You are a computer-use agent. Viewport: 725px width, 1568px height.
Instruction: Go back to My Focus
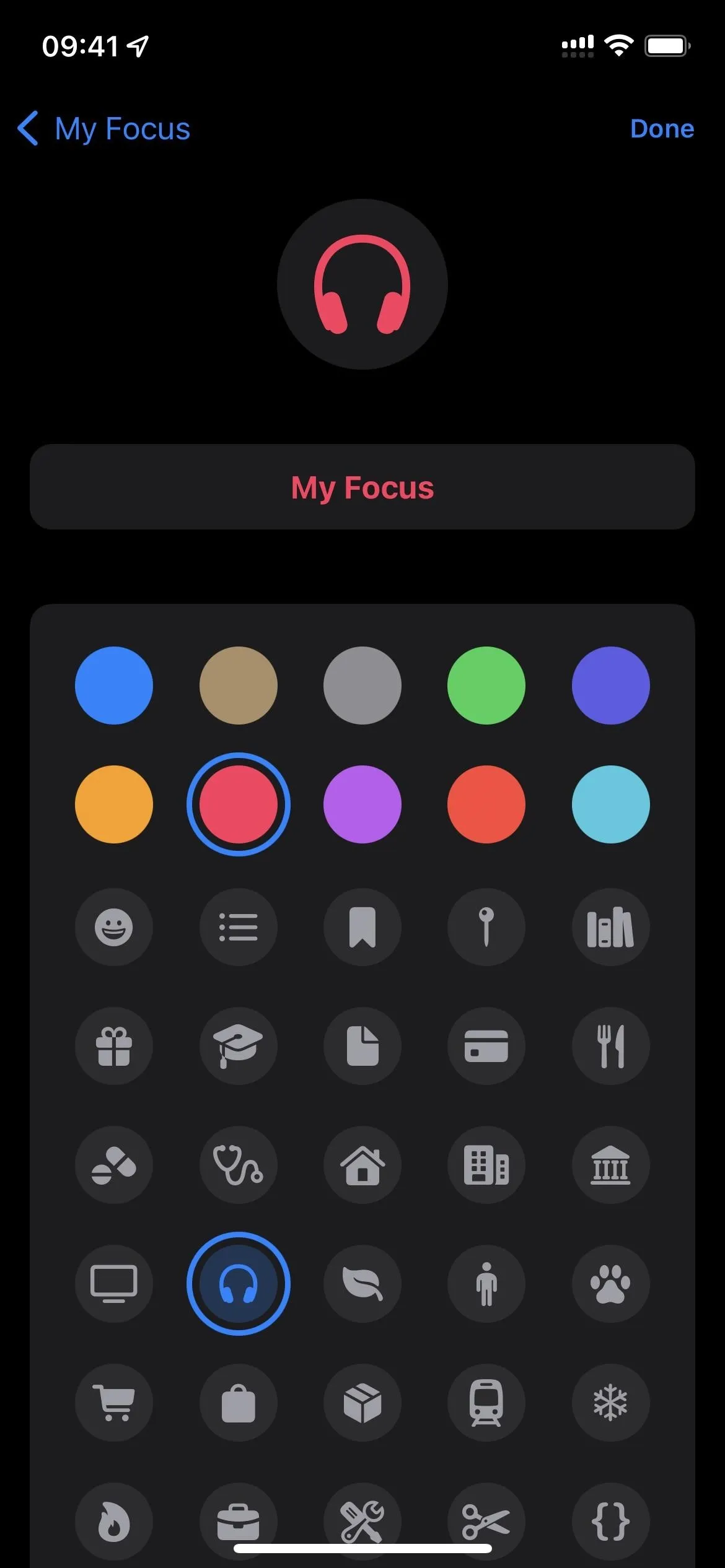point(103,129)
